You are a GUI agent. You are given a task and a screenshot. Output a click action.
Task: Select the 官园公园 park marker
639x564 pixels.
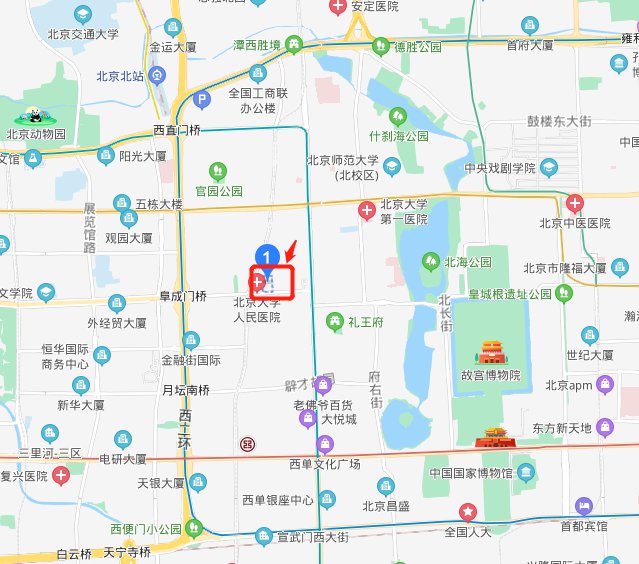tap(219, 173)
